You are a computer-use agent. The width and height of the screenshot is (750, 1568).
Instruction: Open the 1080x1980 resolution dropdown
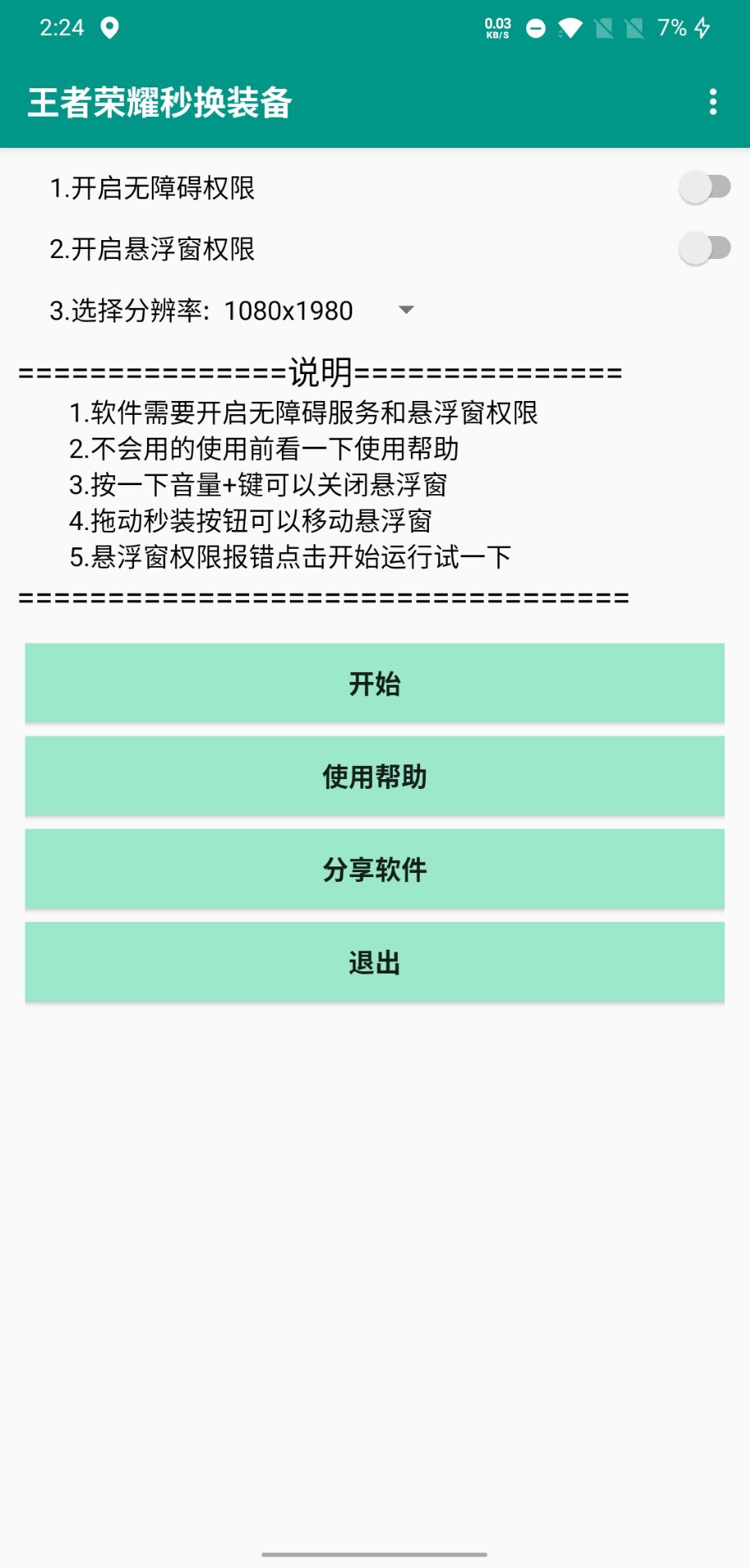(288, 311)
